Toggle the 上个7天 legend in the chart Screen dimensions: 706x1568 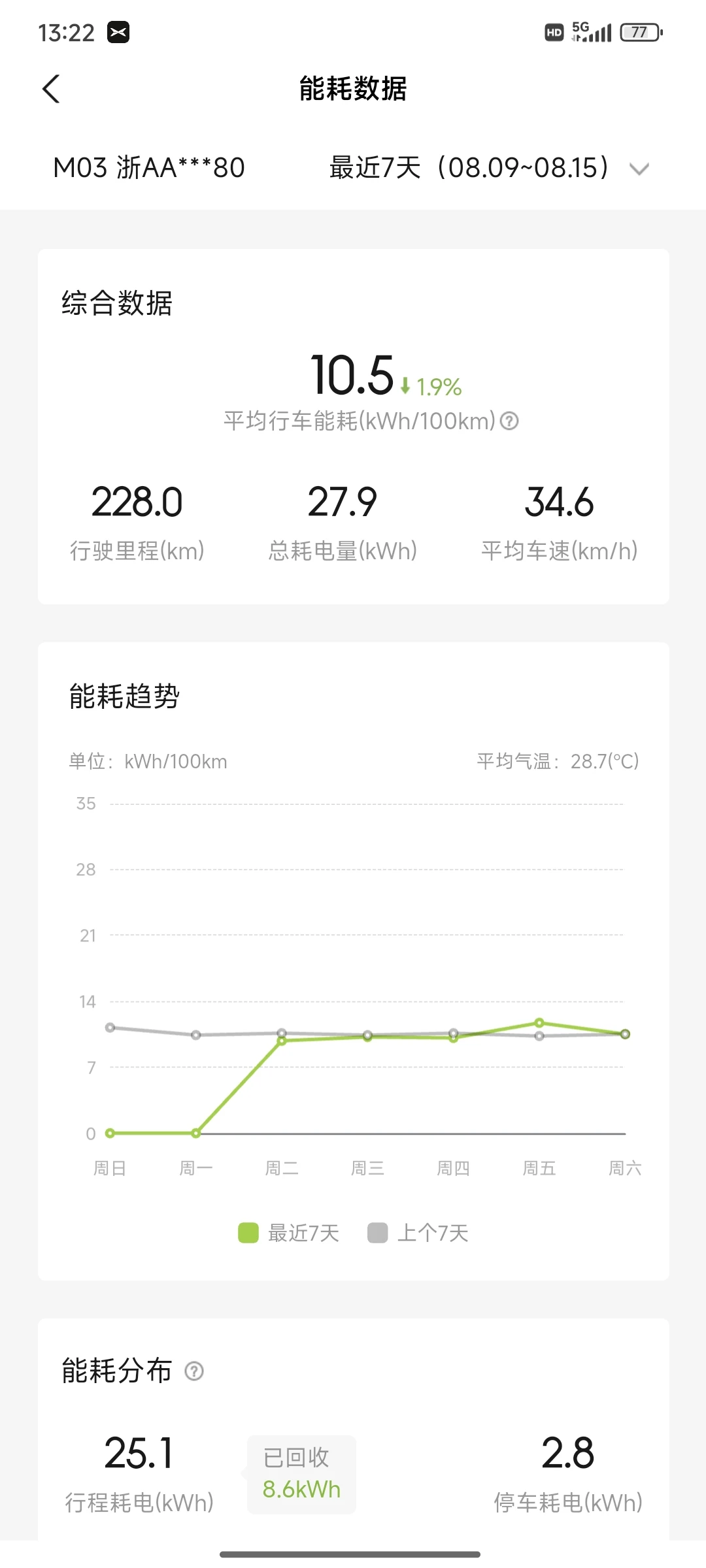(x=418, y=1233)
